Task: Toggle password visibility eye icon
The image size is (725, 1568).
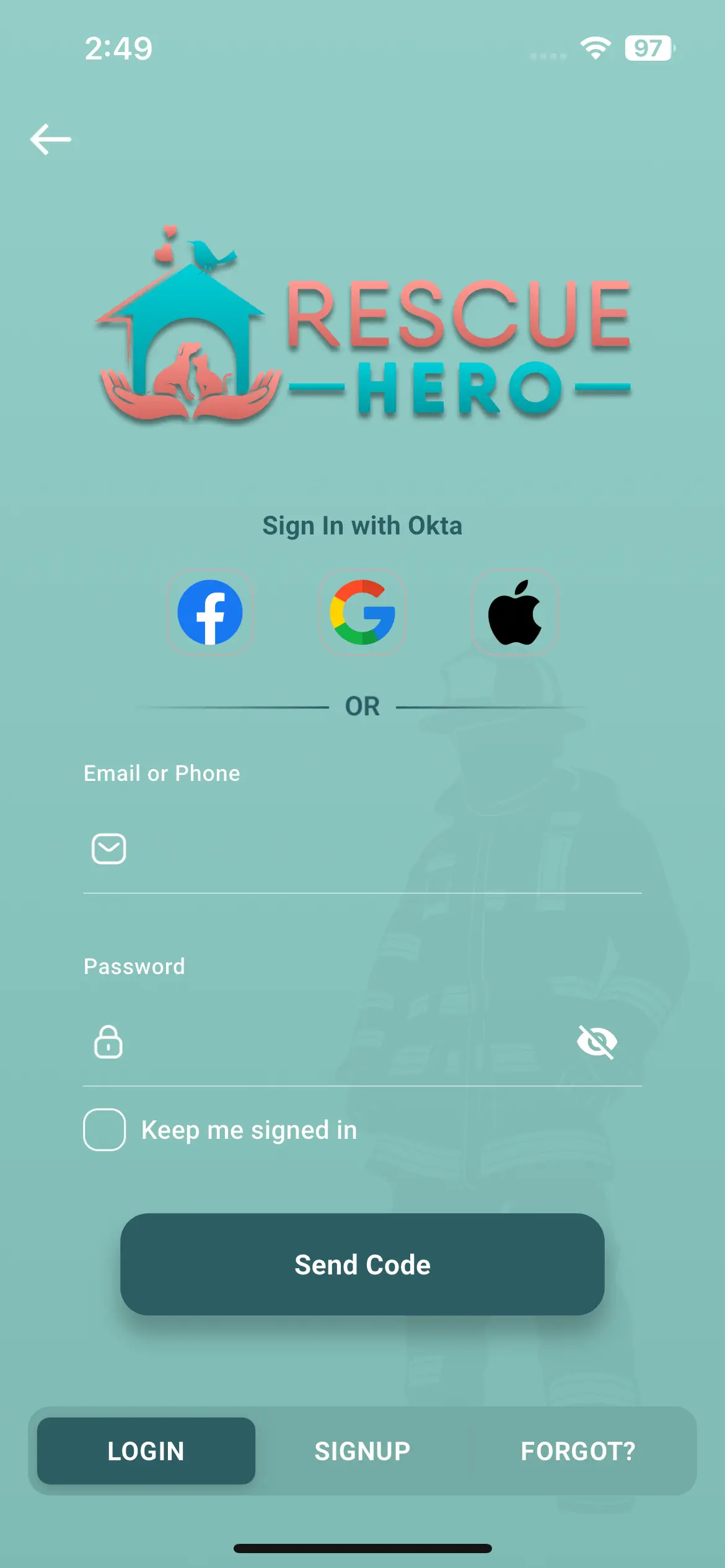Action: click(x=597, y=1042)
